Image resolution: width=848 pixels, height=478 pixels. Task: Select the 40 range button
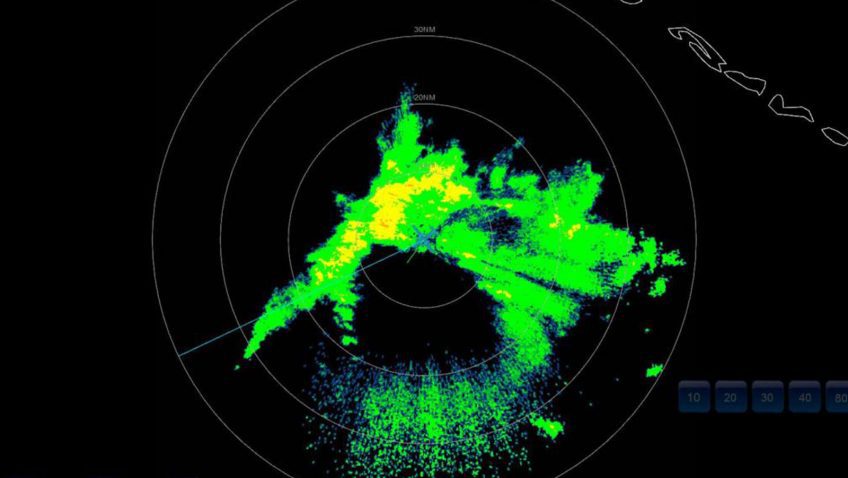click(804, 397)
